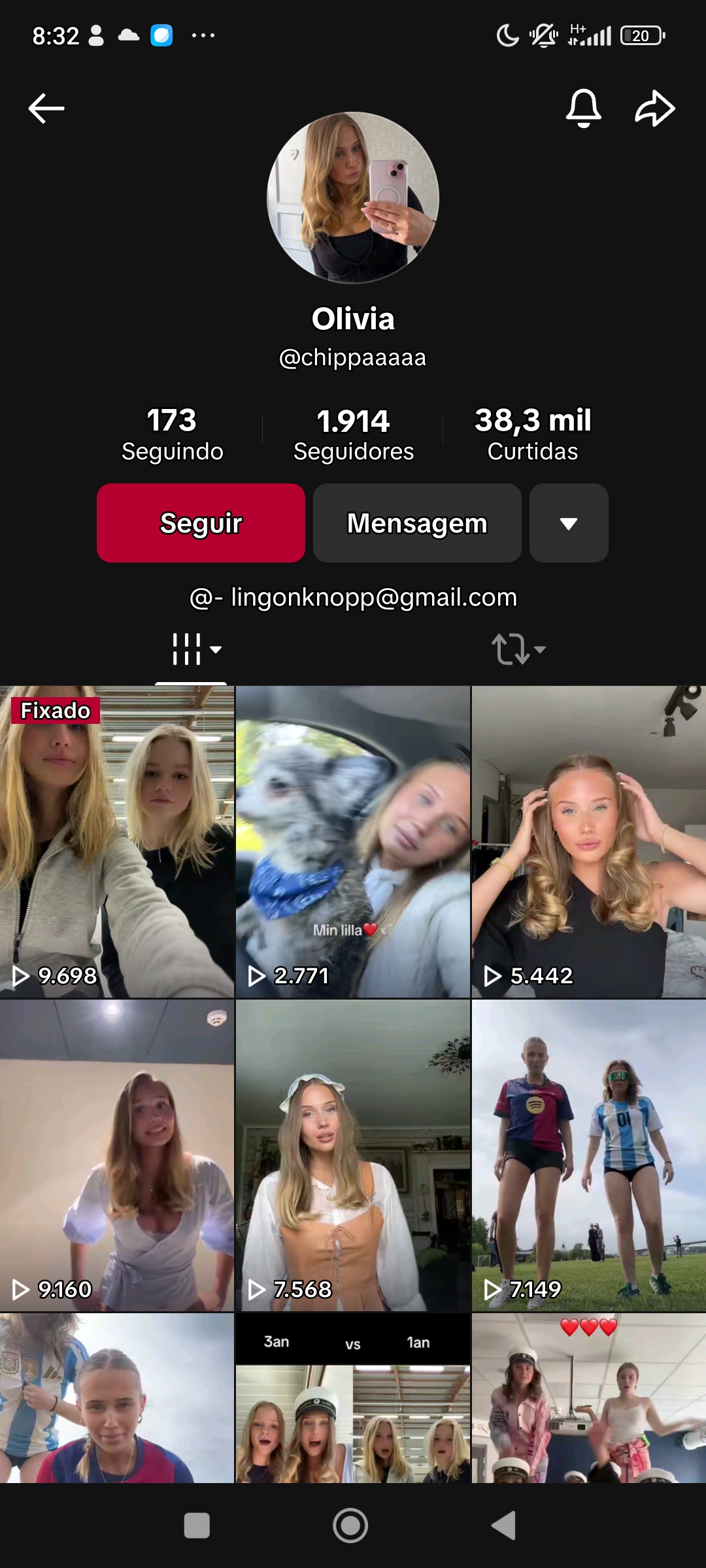The height and width of the screenshot is (1568, 706).
Task: Play the video with 7.568 views
Action: 353,1156
